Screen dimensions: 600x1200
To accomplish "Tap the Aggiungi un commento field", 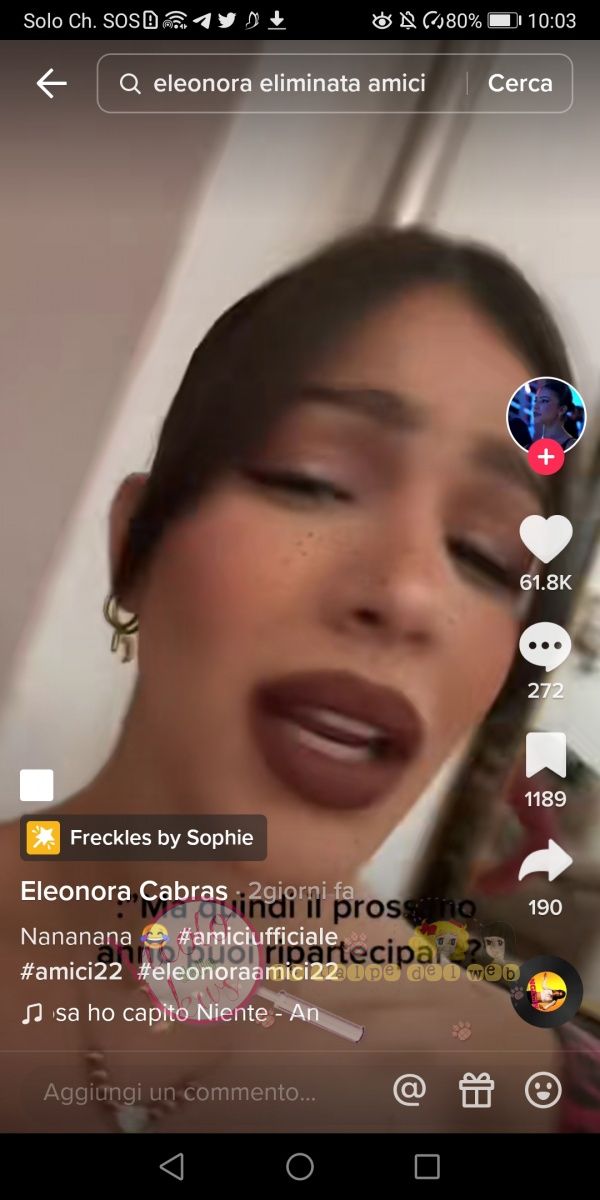I will tap(180, 1092).
